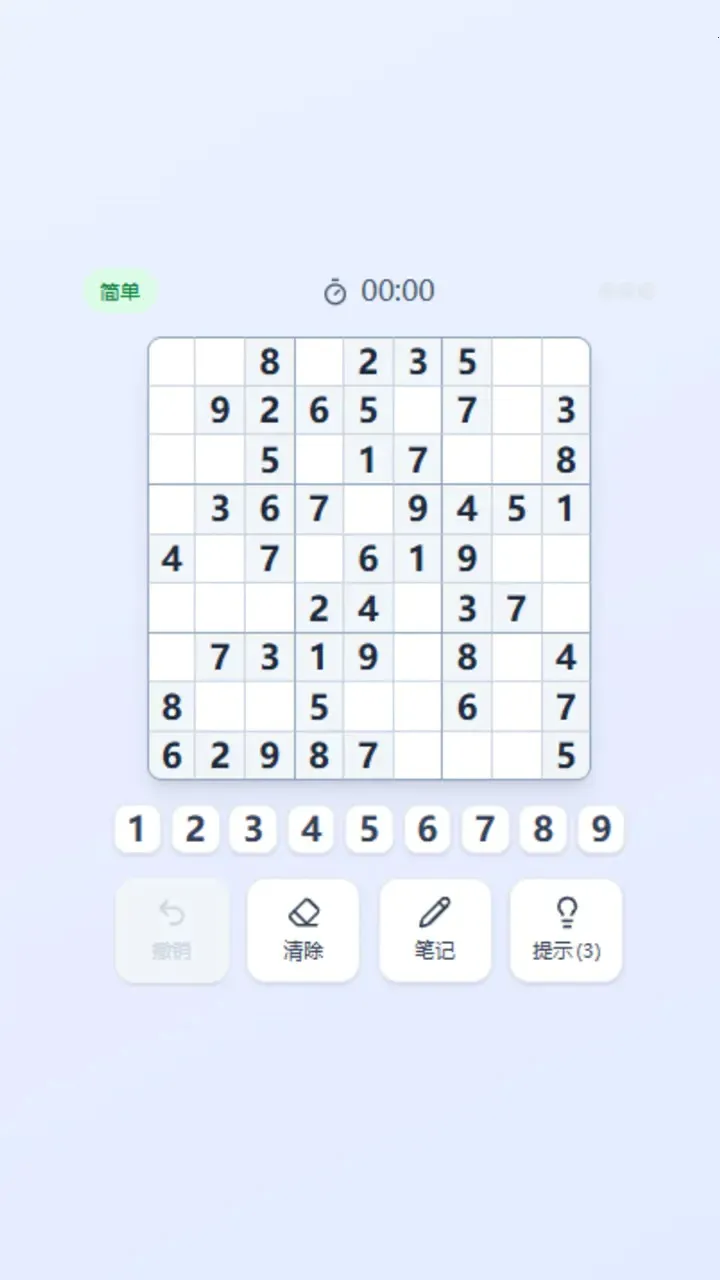Select digit 6 in the number row
The image size is (720, 1280).
coord(427,829)
